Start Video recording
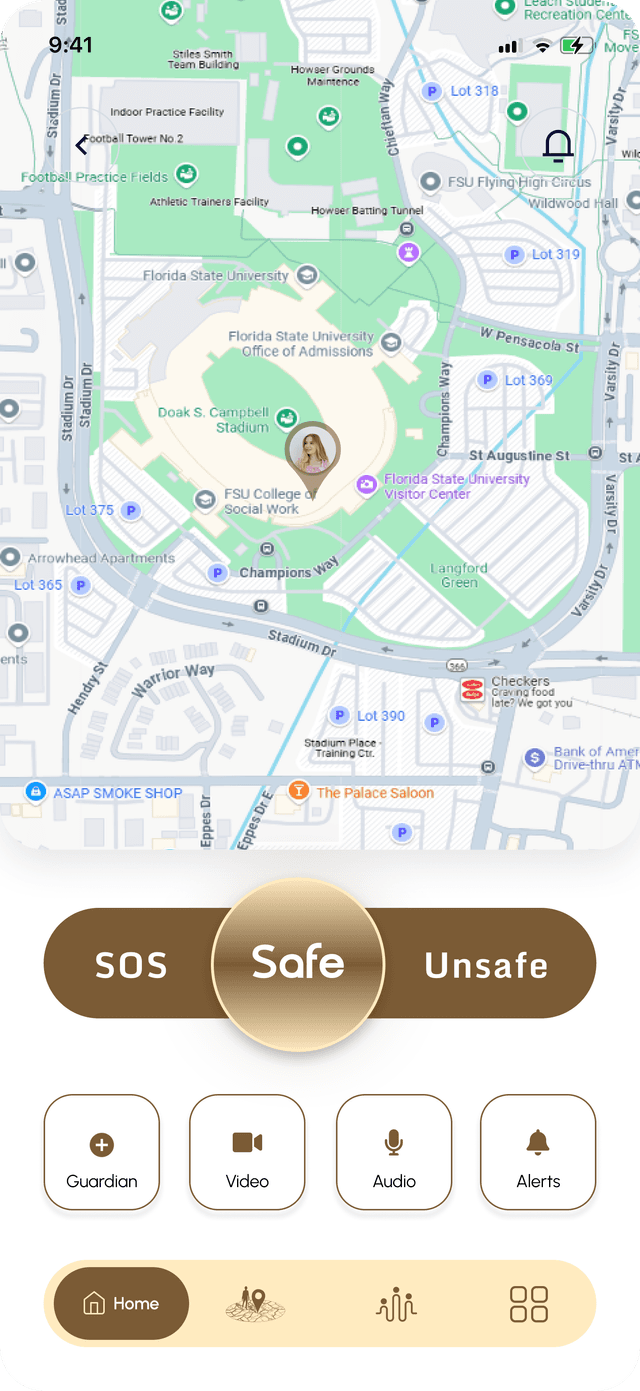 pos(247,1152)
